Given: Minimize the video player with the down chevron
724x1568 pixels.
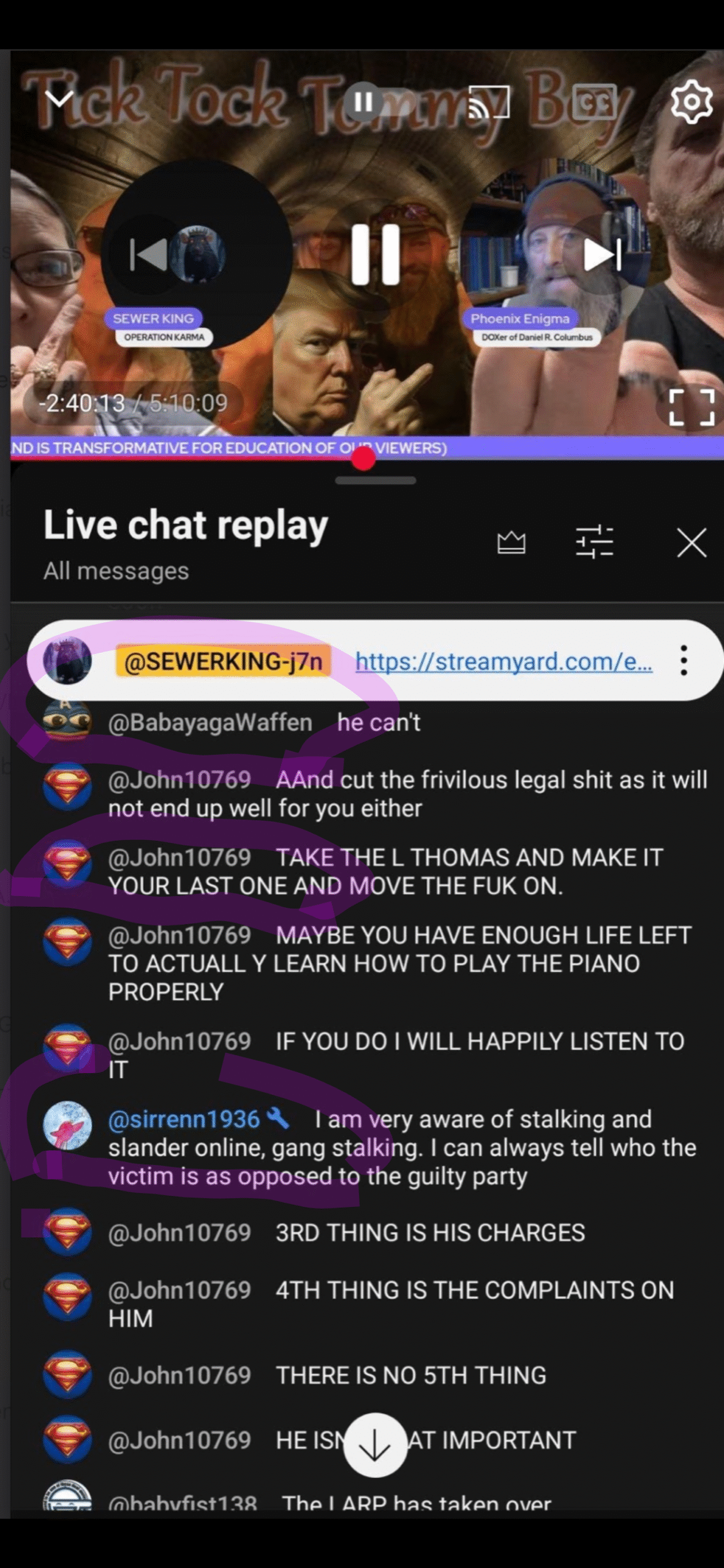Looking at the screenshot, I should 59,99.
